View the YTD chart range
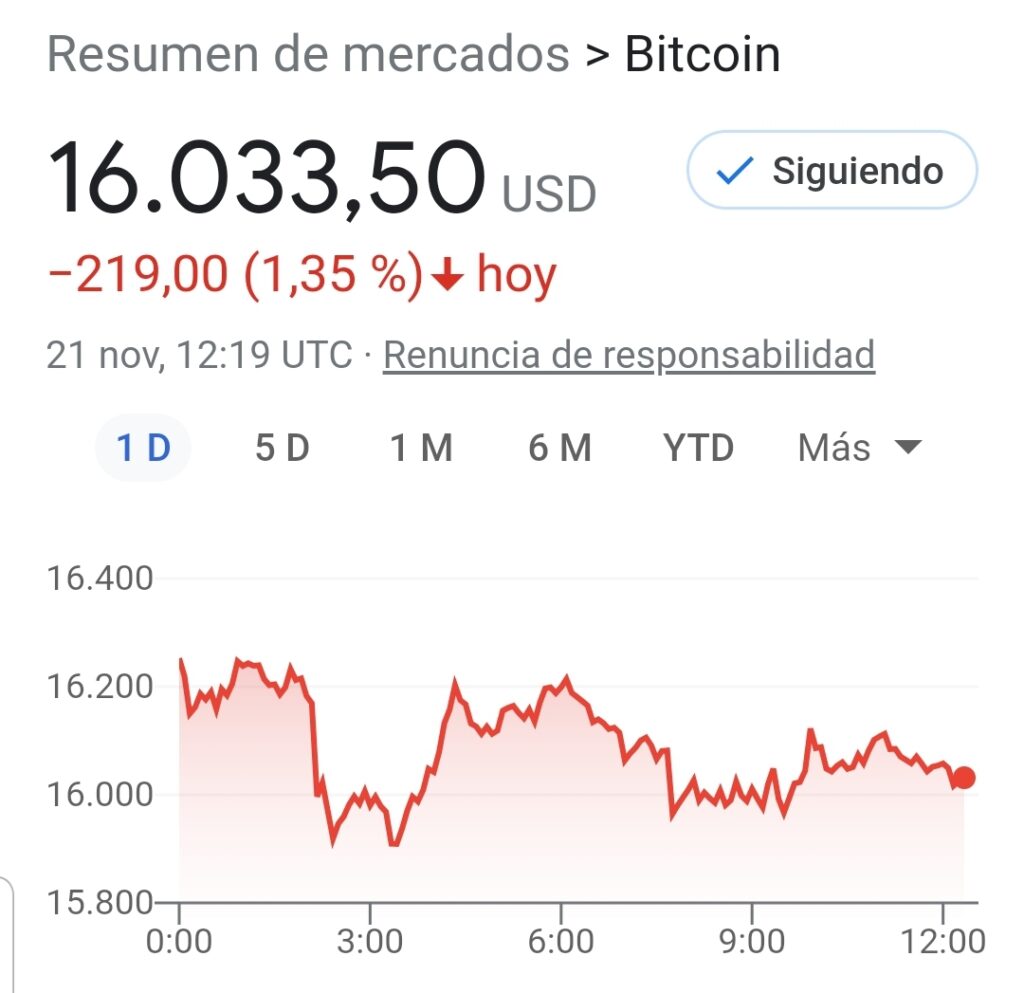This screenshot has height=993, width=1024. (698, 448)
